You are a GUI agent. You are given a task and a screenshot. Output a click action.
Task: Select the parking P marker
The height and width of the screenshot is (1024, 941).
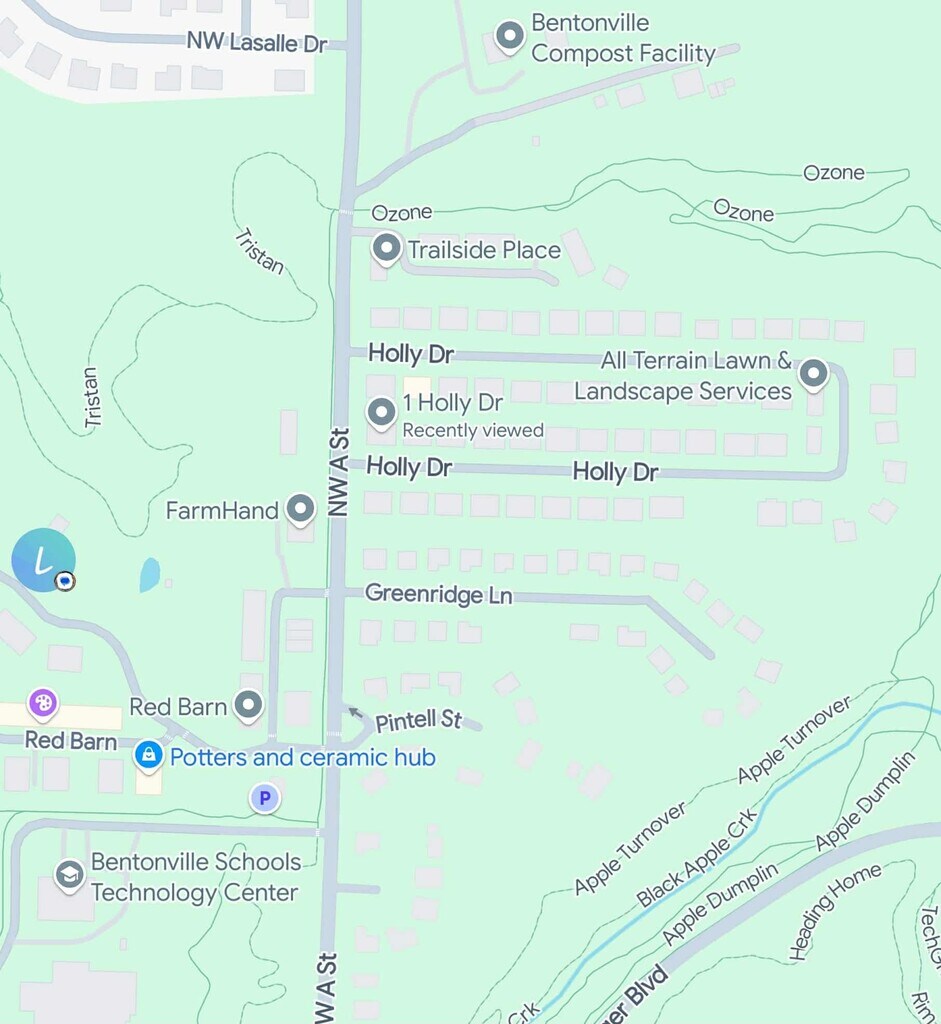[x=265, y=798]
